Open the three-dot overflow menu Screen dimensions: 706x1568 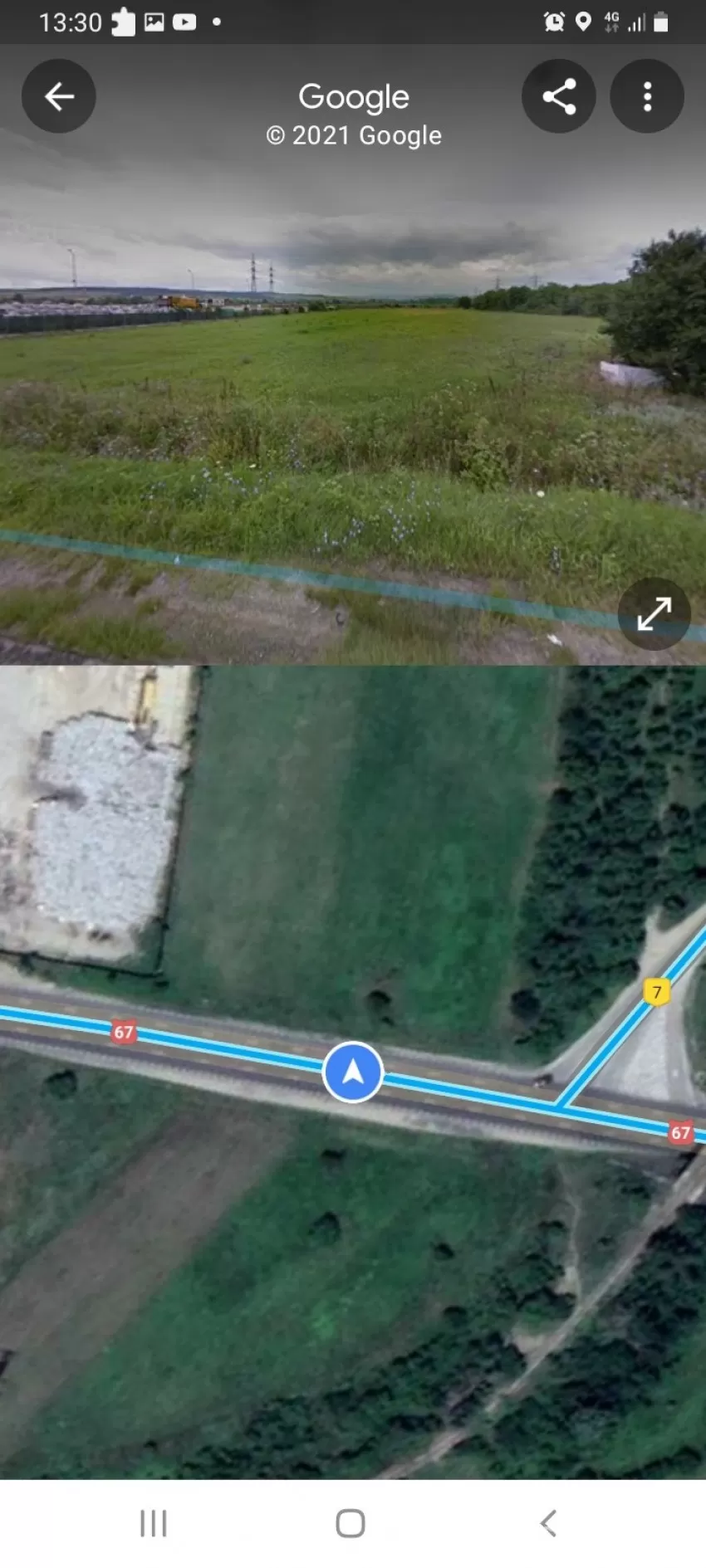point(647,96)
